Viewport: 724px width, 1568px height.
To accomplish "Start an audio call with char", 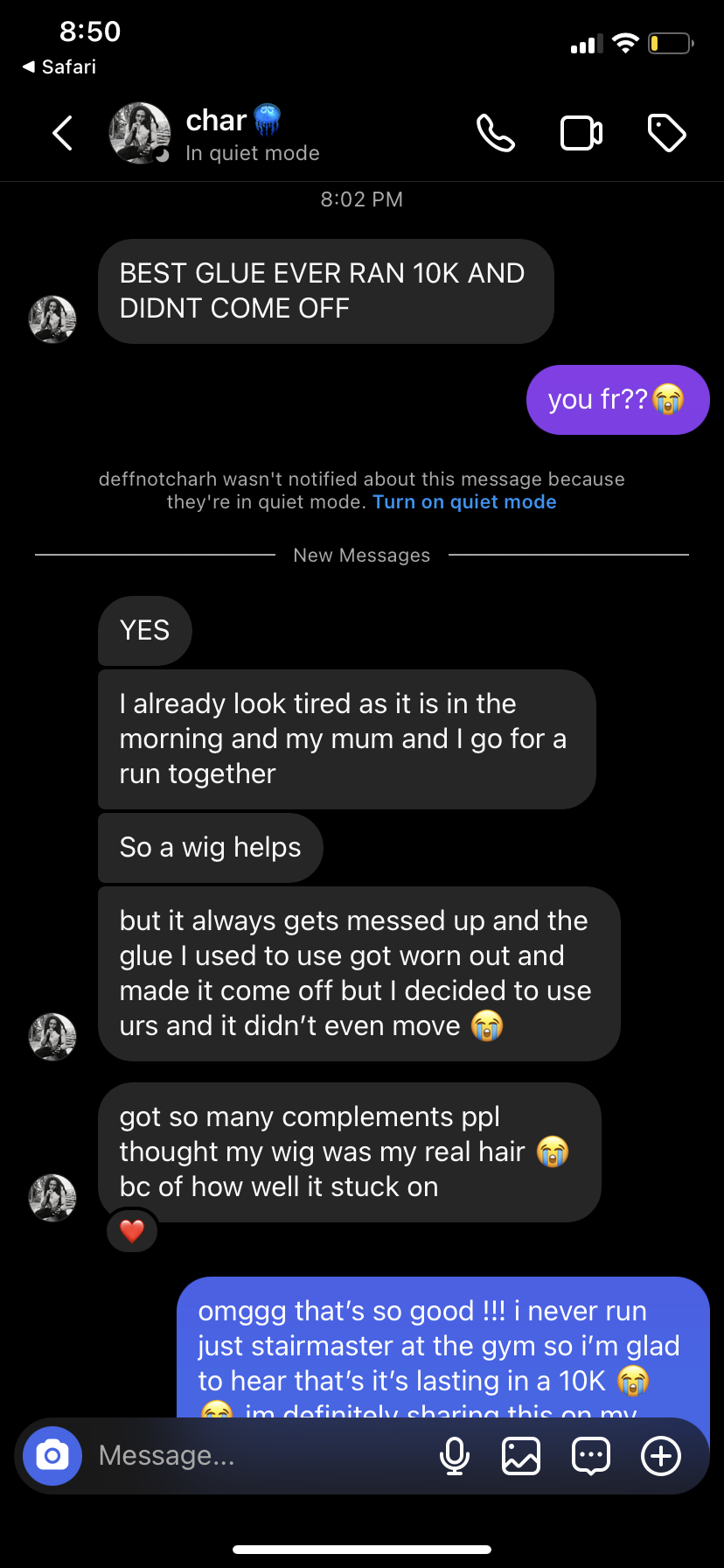I will point(495,134).
